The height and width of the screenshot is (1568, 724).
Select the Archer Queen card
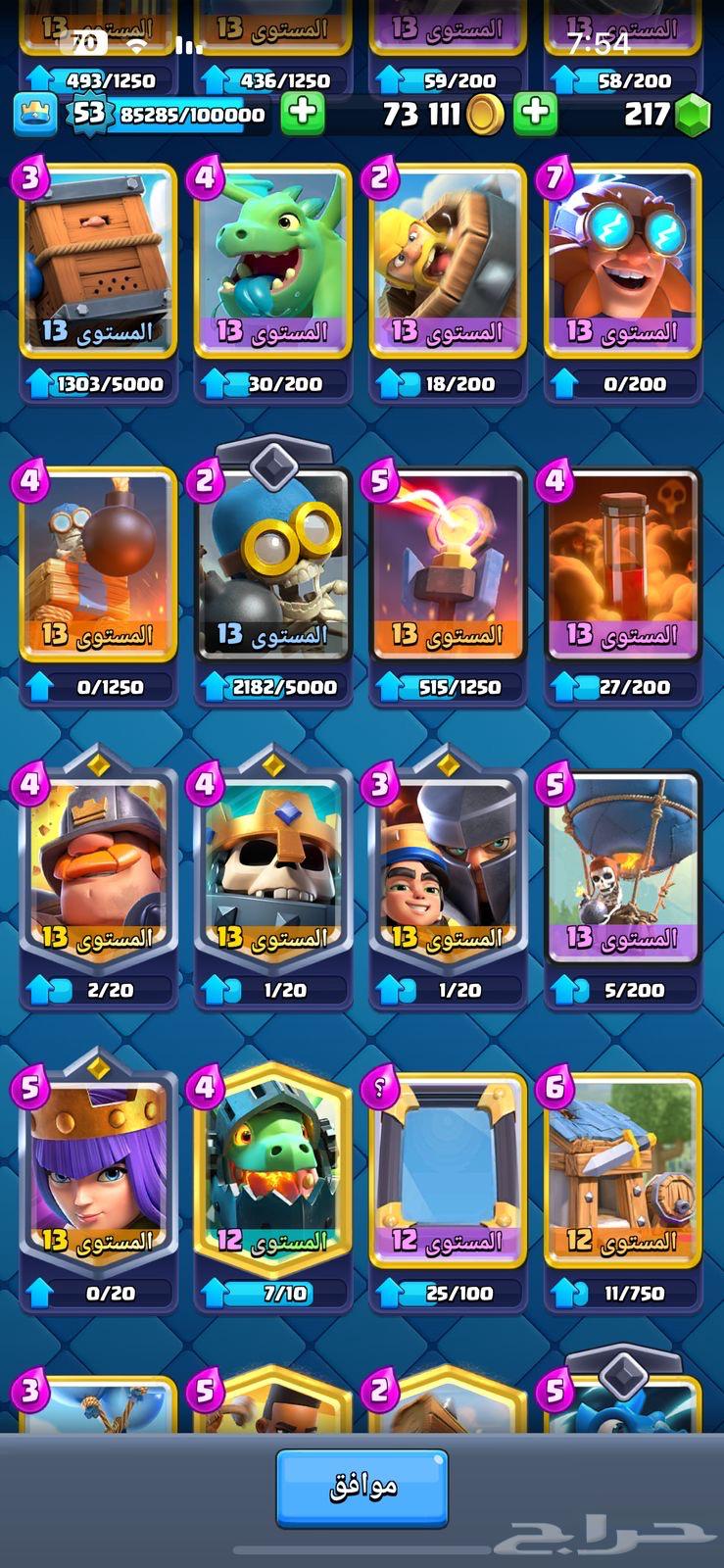pos(97,1173)
